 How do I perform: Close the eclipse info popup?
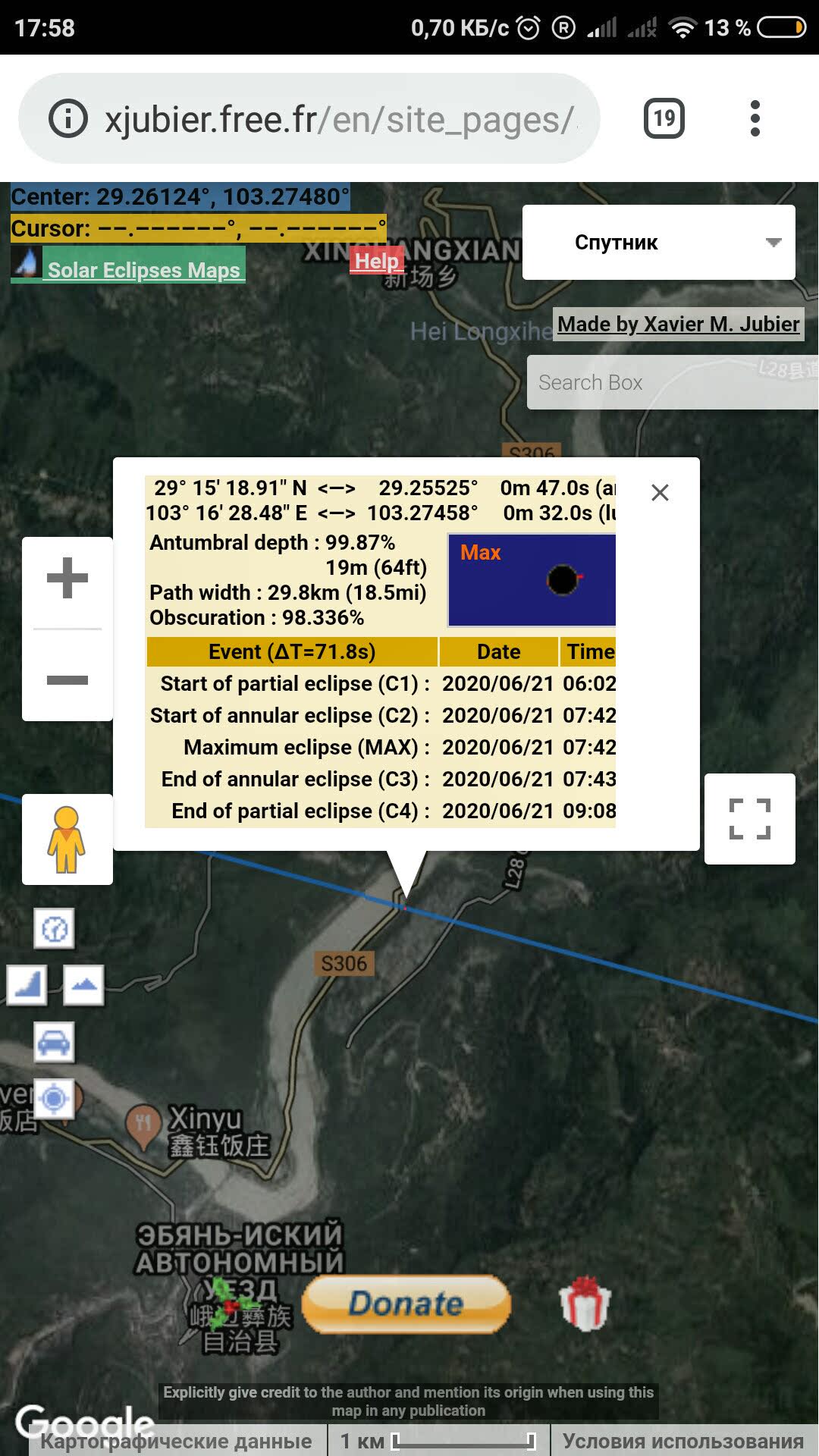click(x=660, y=493)
